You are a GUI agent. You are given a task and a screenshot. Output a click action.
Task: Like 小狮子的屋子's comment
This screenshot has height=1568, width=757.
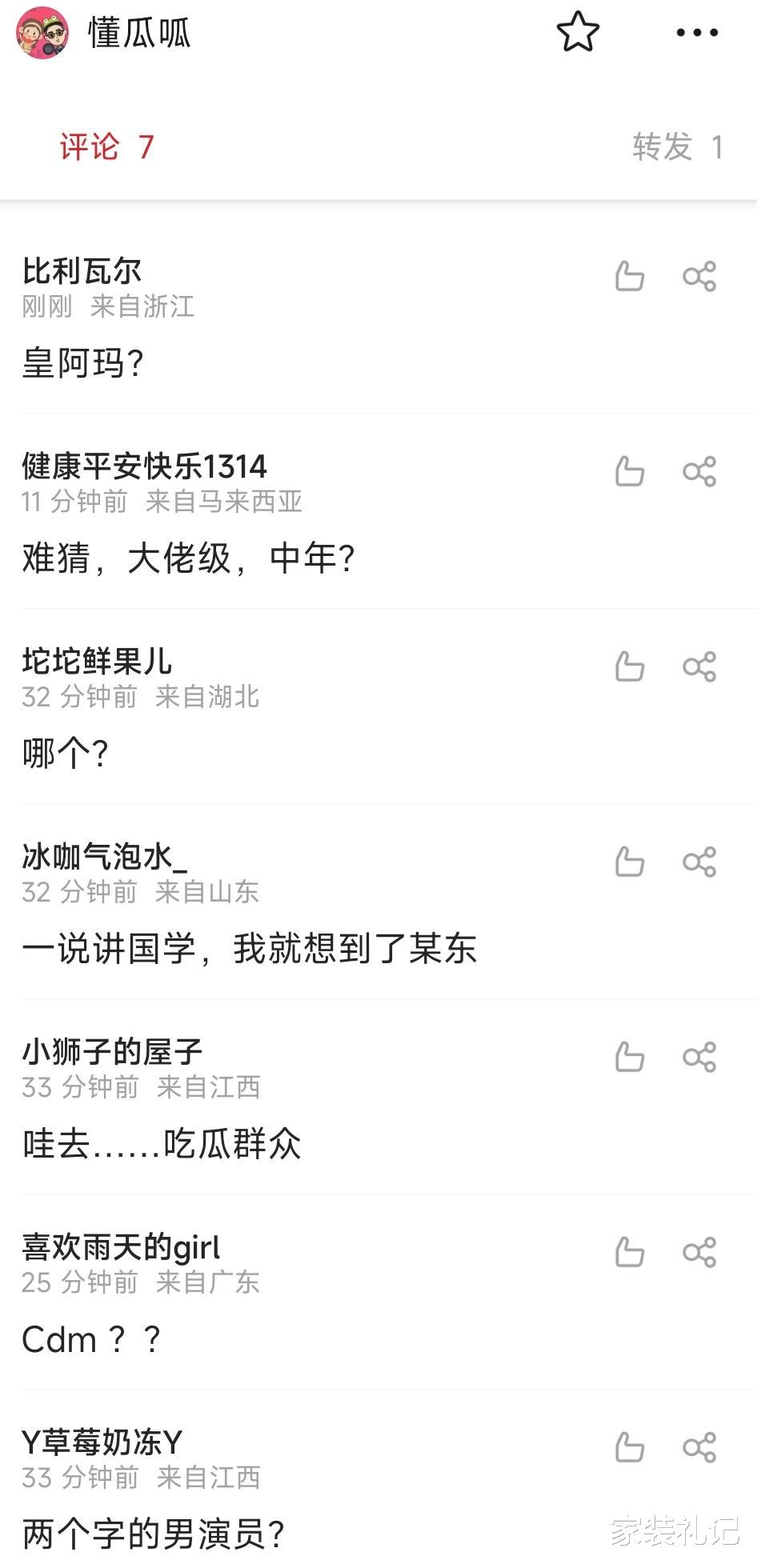point(630,1058)
